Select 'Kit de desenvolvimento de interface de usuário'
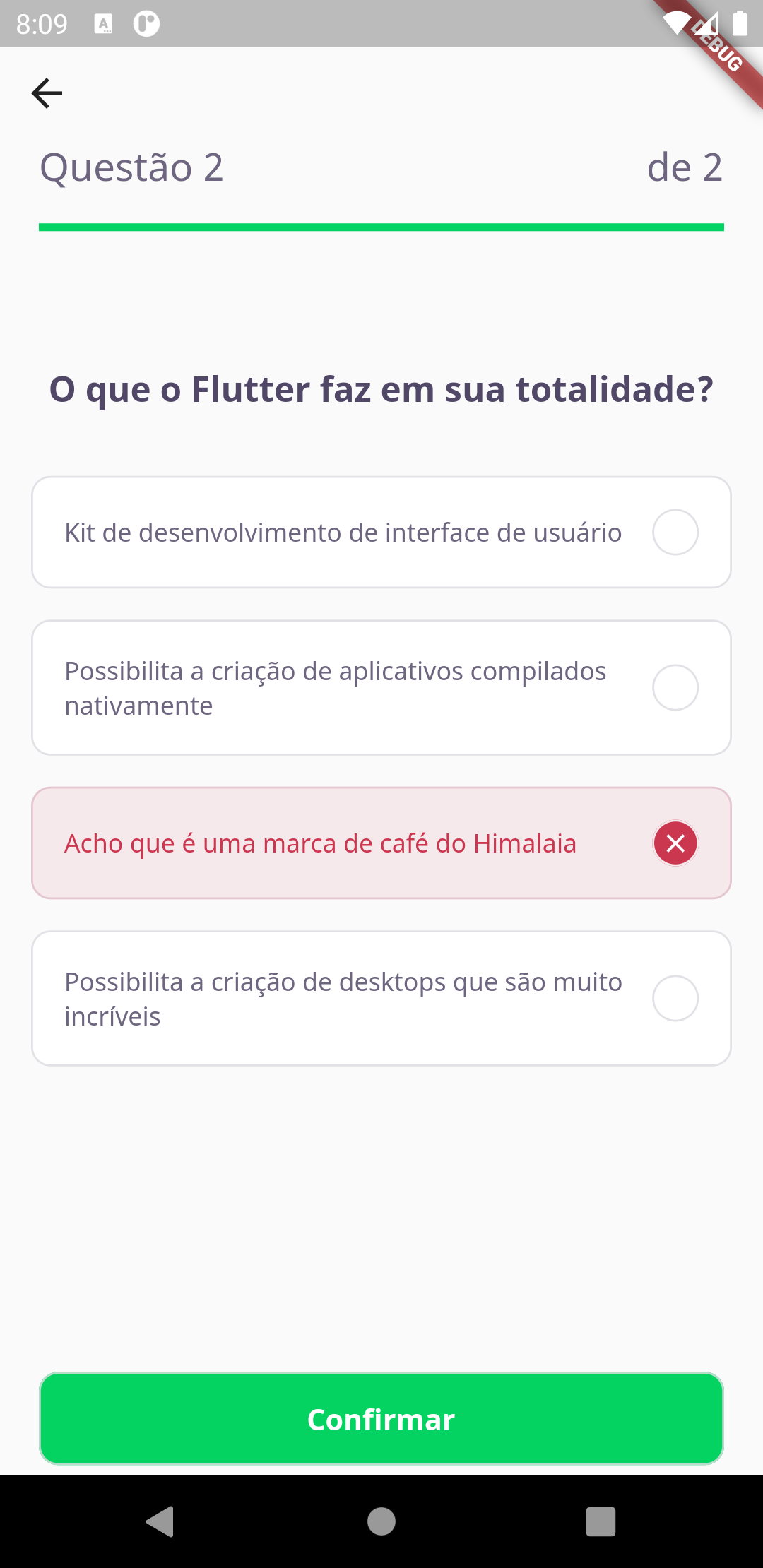Image resolution: width=763 pixels, height=1568 pixels. pyautogui.click(x=381, y=532)
